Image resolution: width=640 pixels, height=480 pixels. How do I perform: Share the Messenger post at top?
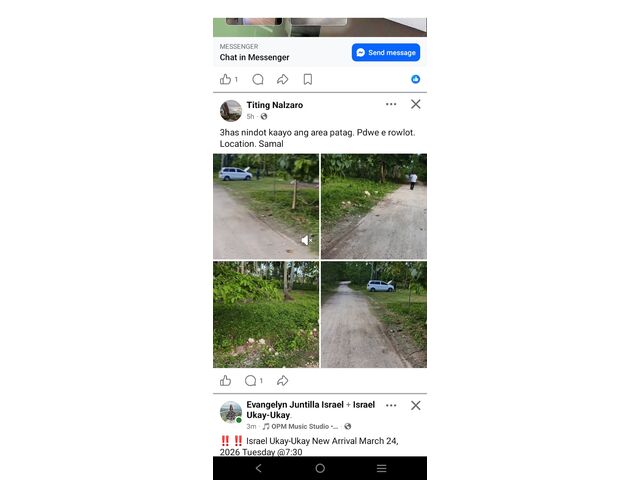[282, 79]
